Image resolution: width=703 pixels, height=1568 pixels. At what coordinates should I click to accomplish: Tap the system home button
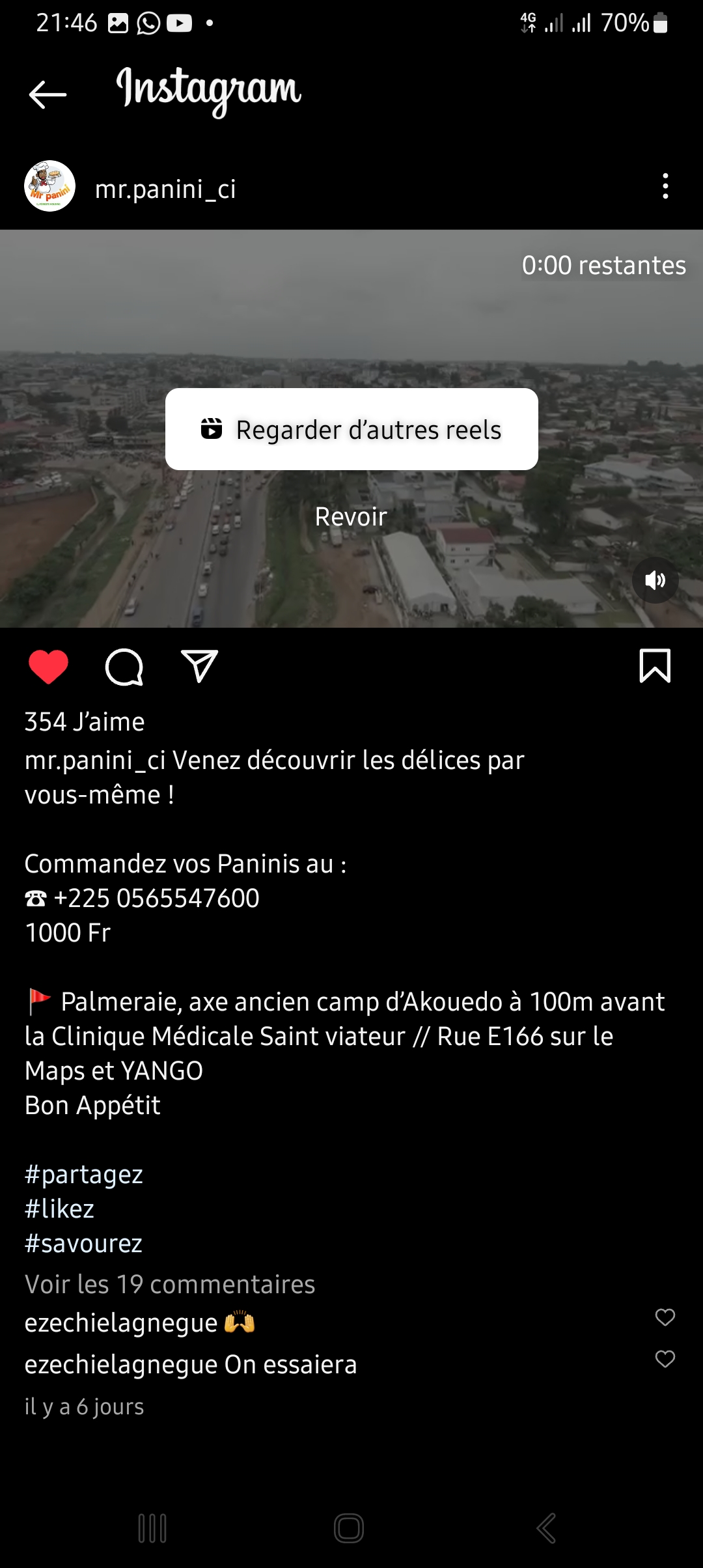(349, 1528)
